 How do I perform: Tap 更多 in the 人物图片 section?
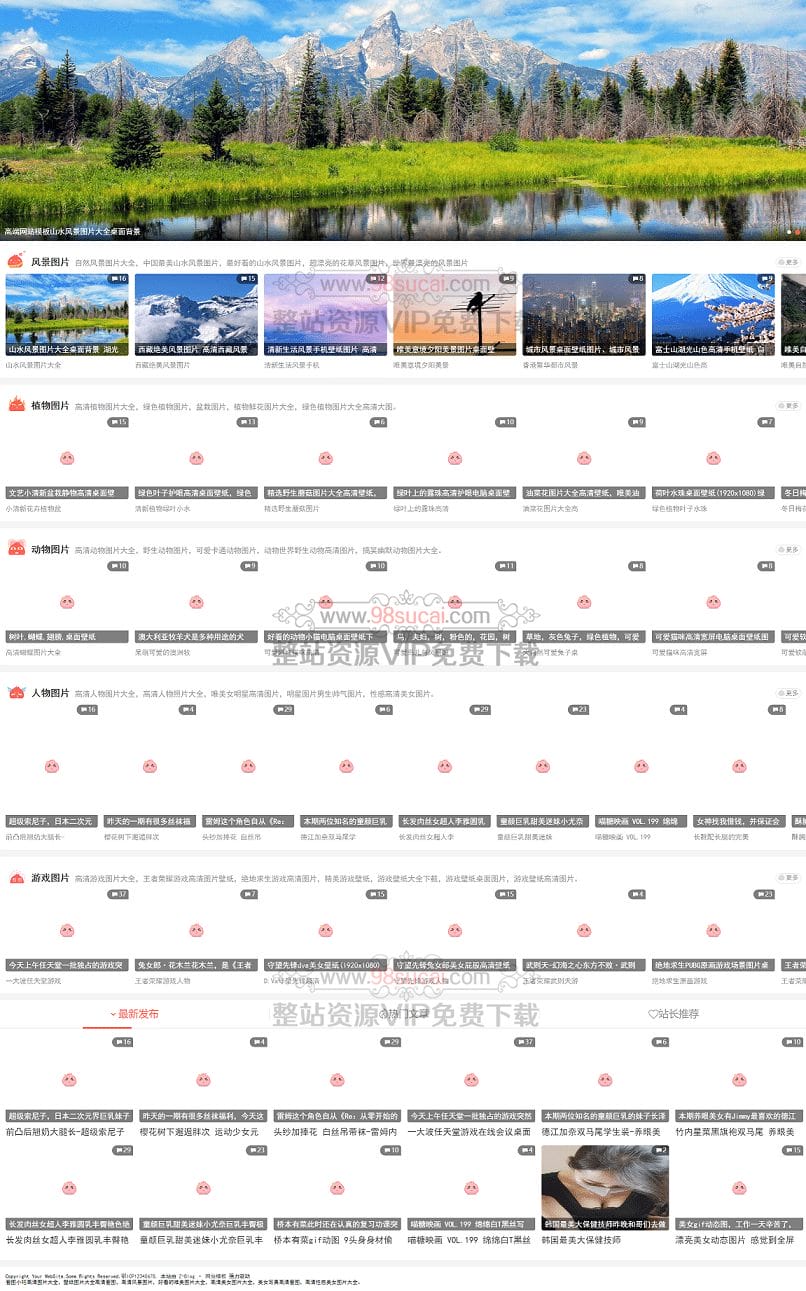pyautogui.click(x=788, y=693)
